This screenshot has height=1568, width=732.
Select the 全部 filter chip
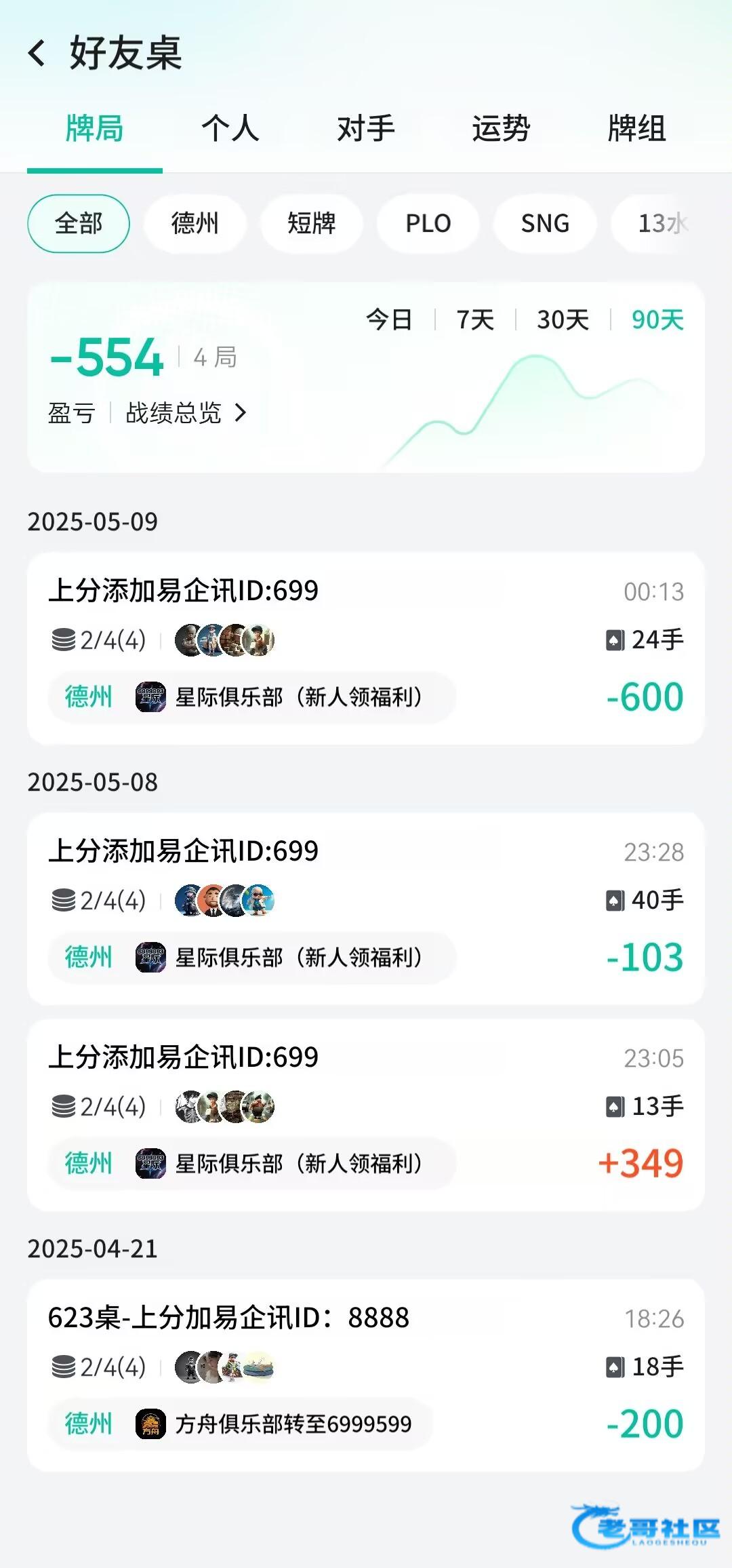[x=79, y=223]
